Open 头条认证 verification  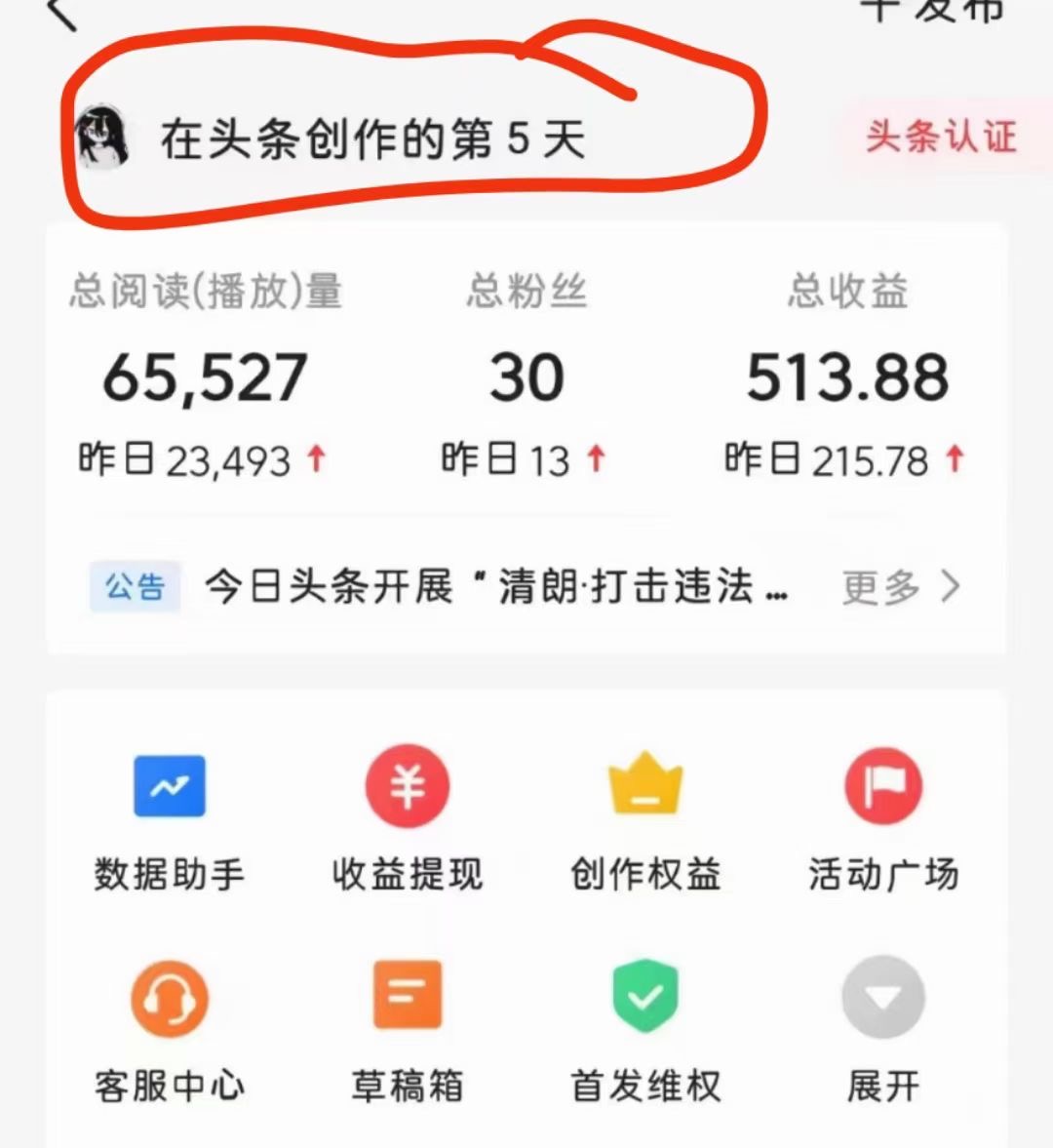click(940, 137)
